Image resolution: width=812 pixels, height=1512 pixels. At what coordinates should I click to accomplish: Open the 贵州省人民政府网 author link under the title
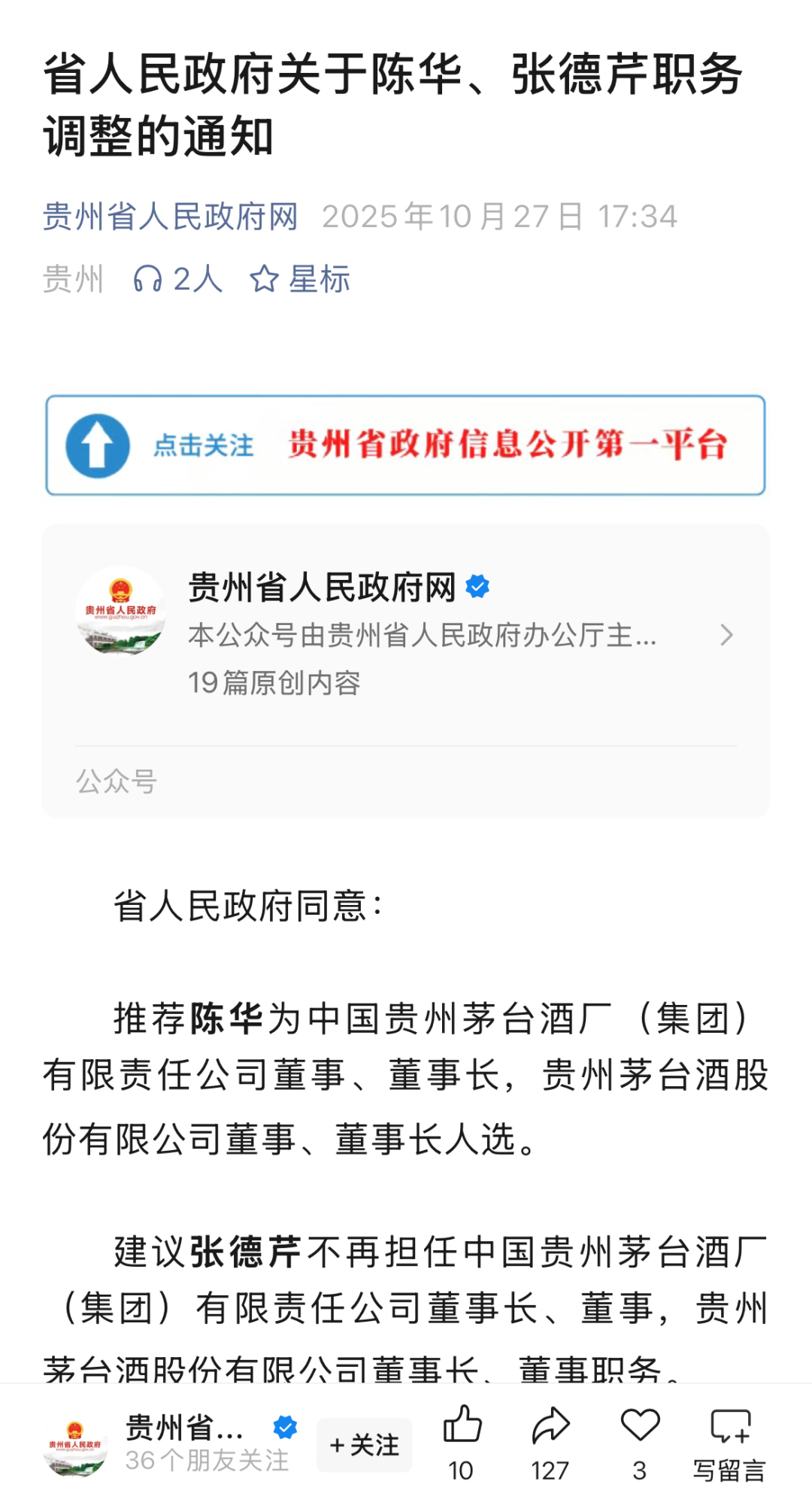click(170, 217)
